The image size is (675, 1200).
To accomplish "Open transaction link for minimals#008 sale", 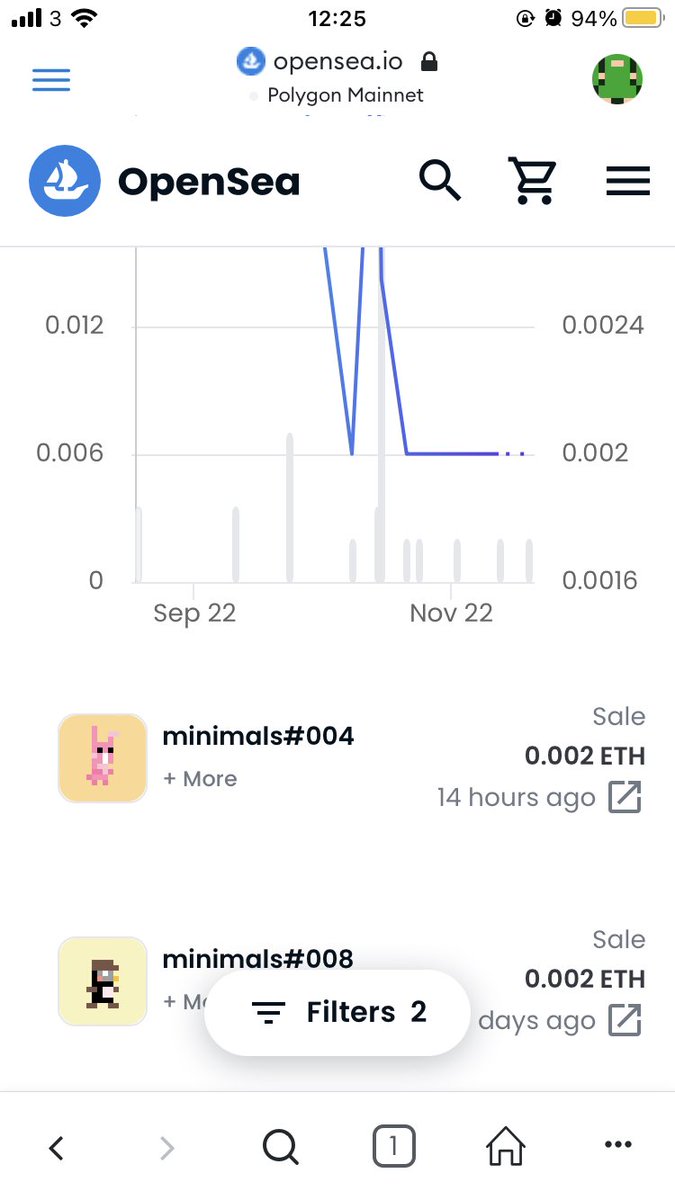I will pos(625,1021).
